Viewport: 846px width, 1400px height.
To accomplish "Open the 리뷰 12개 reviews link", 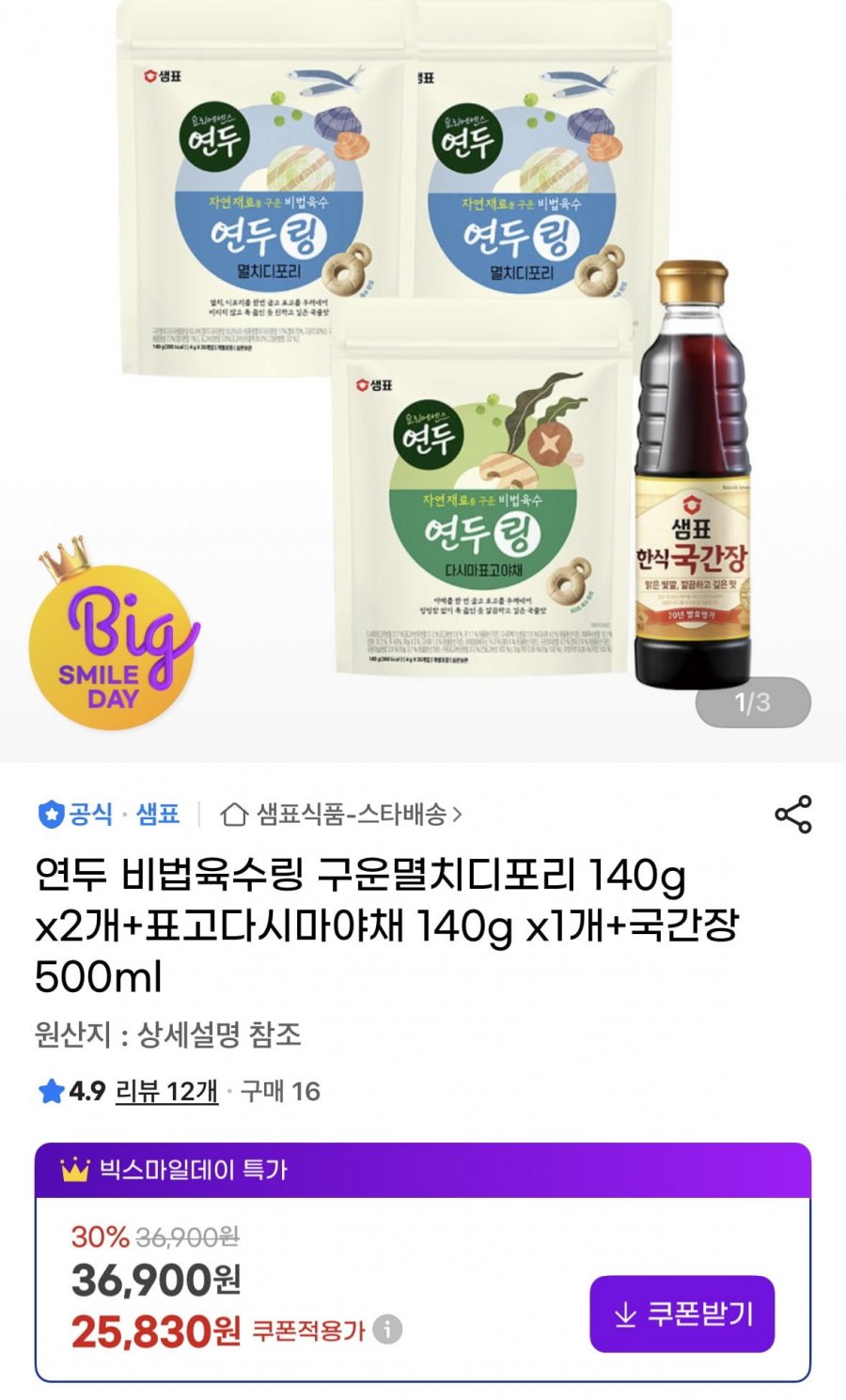I will (166, 1091).
